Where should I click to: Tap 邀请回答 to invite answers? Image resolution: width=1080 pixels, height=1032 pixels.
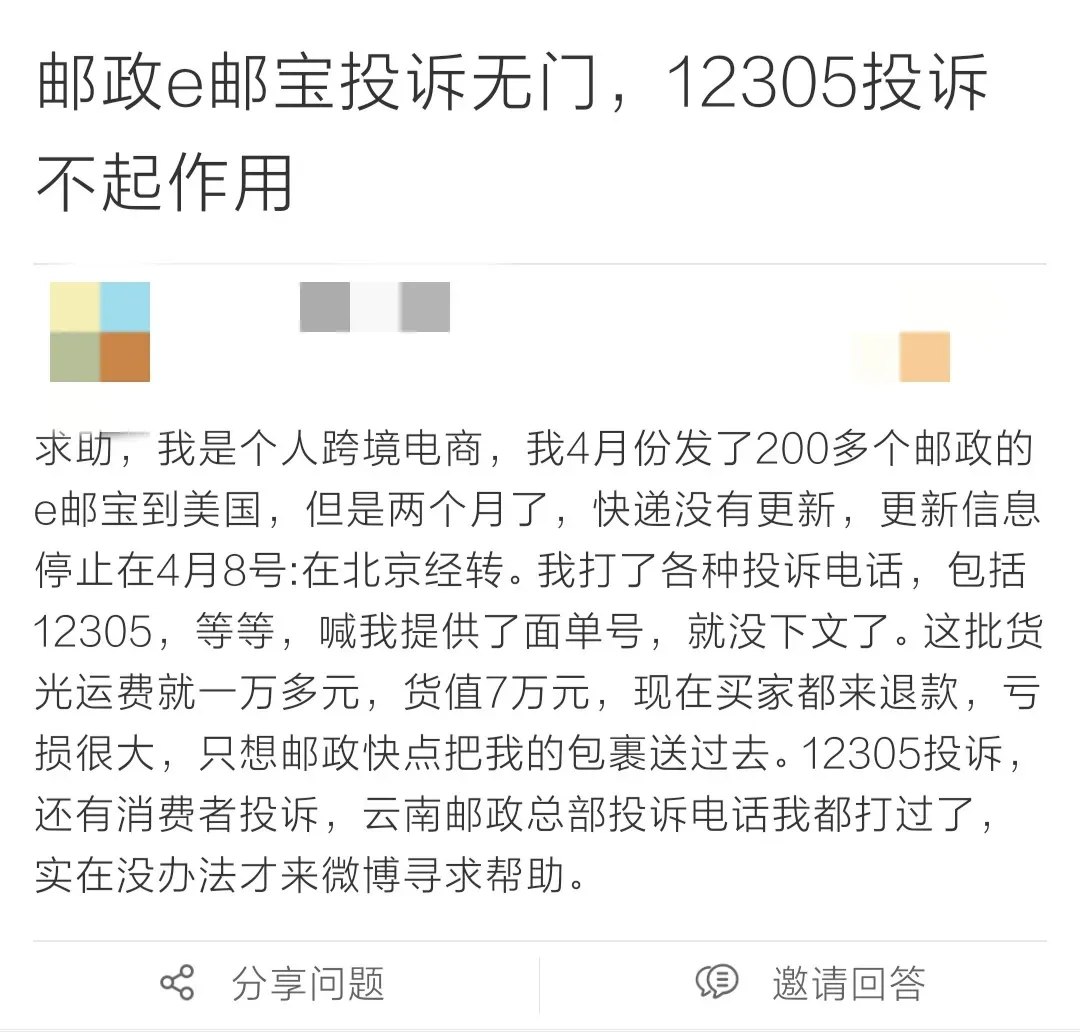(x=811, y=983)
